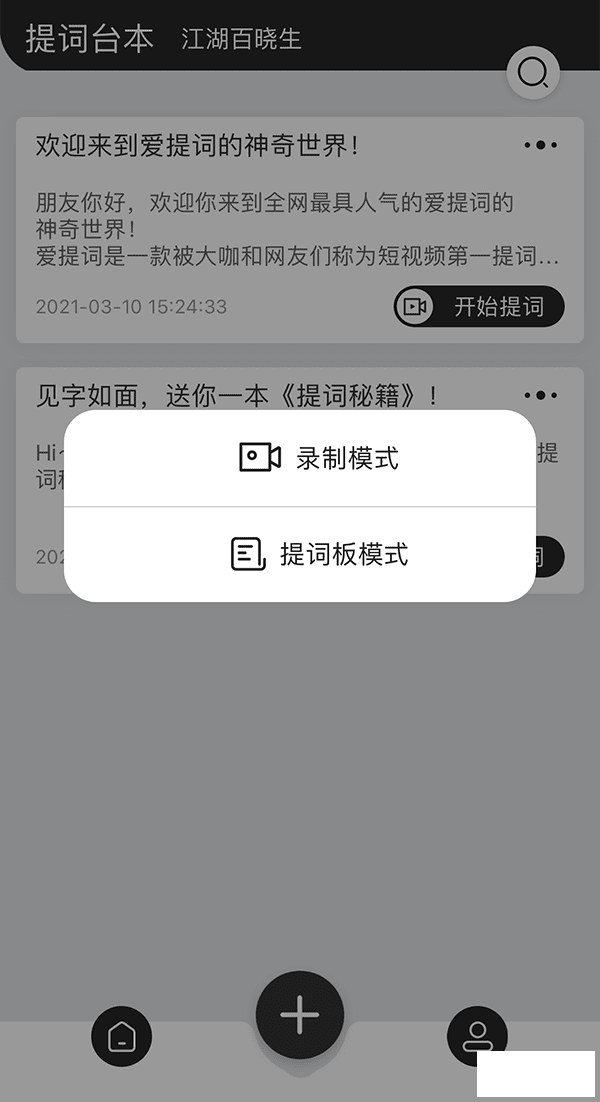600x1102 pixels.
Task: Open the profile tab
Action: (x=476, y=1034)
